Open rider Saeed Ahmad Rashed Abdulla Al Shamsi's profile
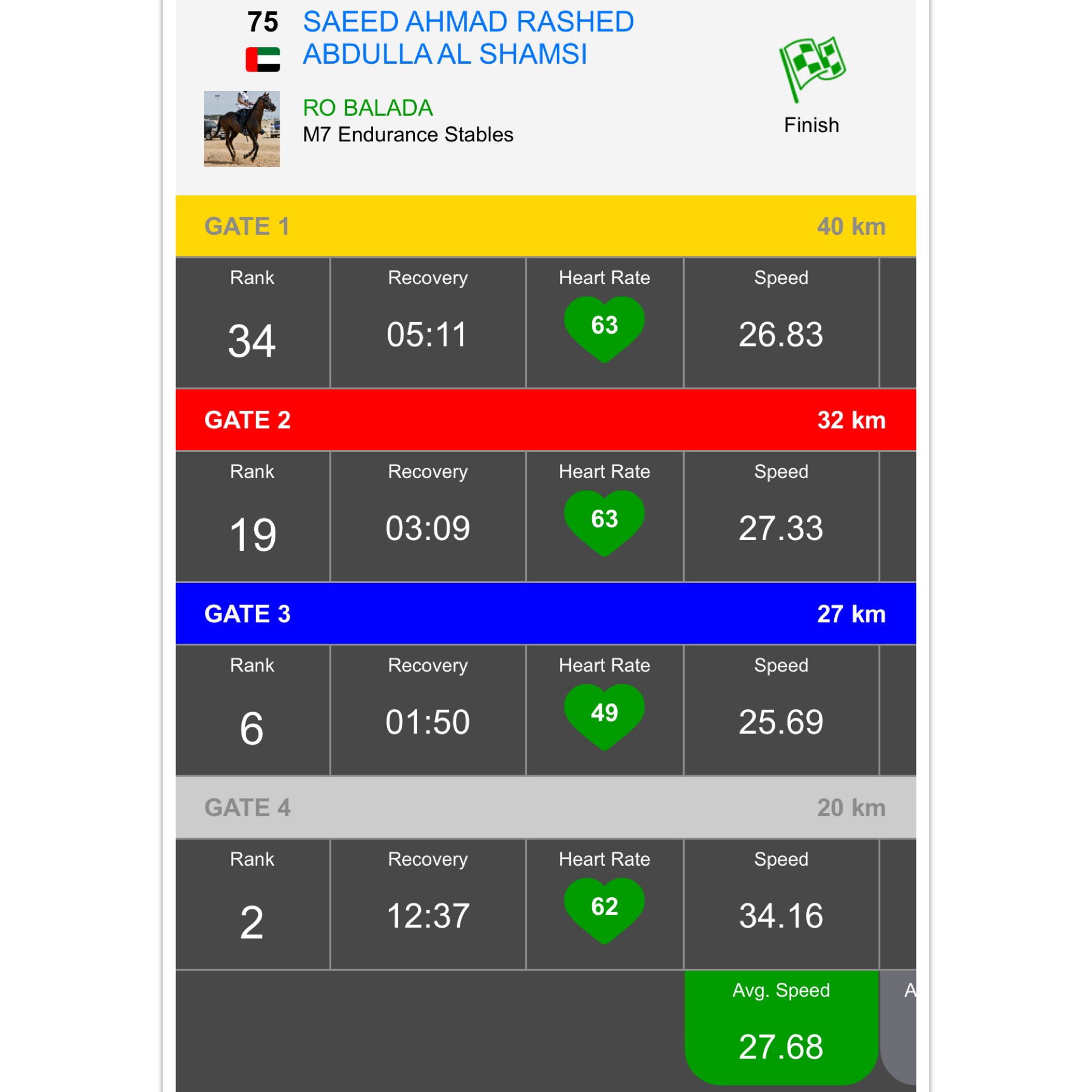Image resolution: width=1092 pixels, height=1092 pixels. point(468,38)
